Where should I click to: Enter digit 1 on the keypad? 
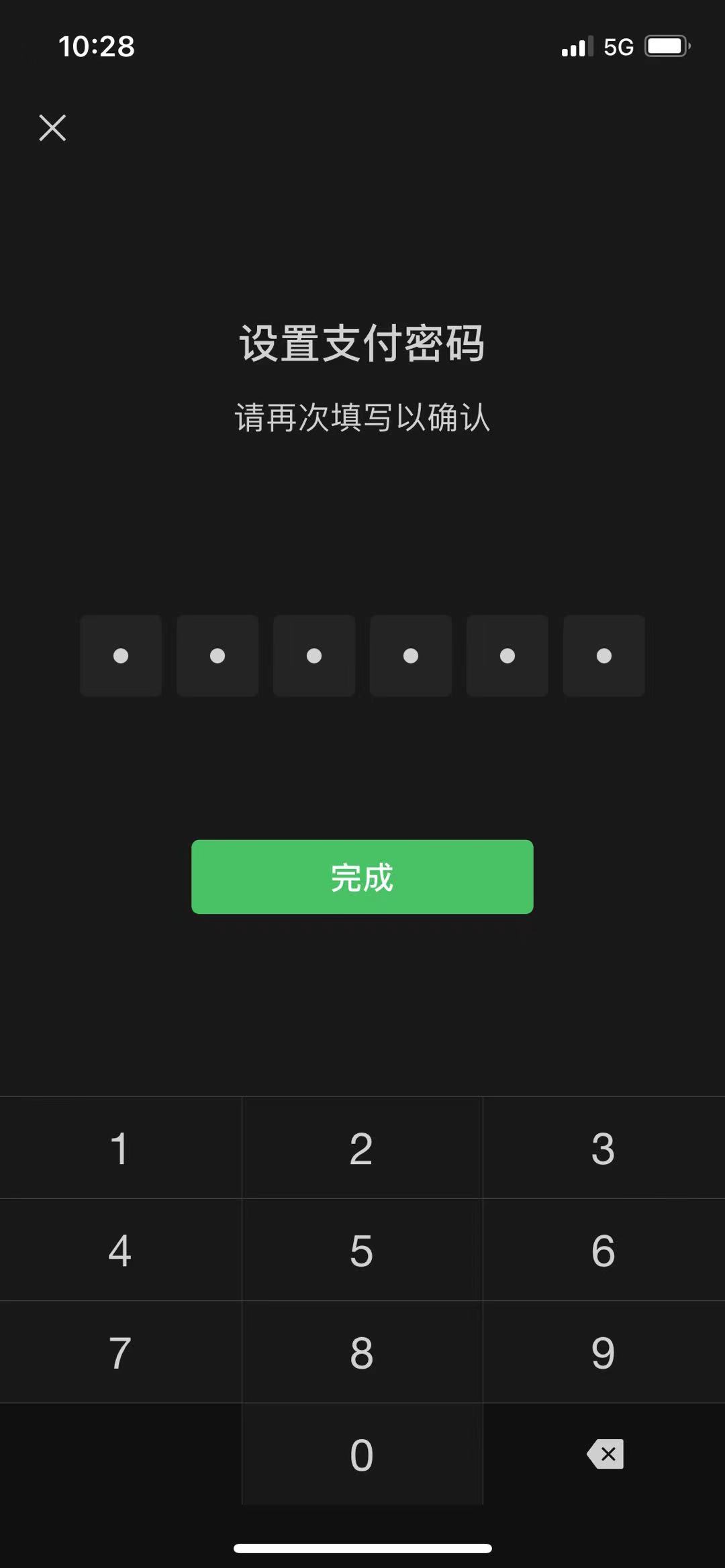[120, 1148]
